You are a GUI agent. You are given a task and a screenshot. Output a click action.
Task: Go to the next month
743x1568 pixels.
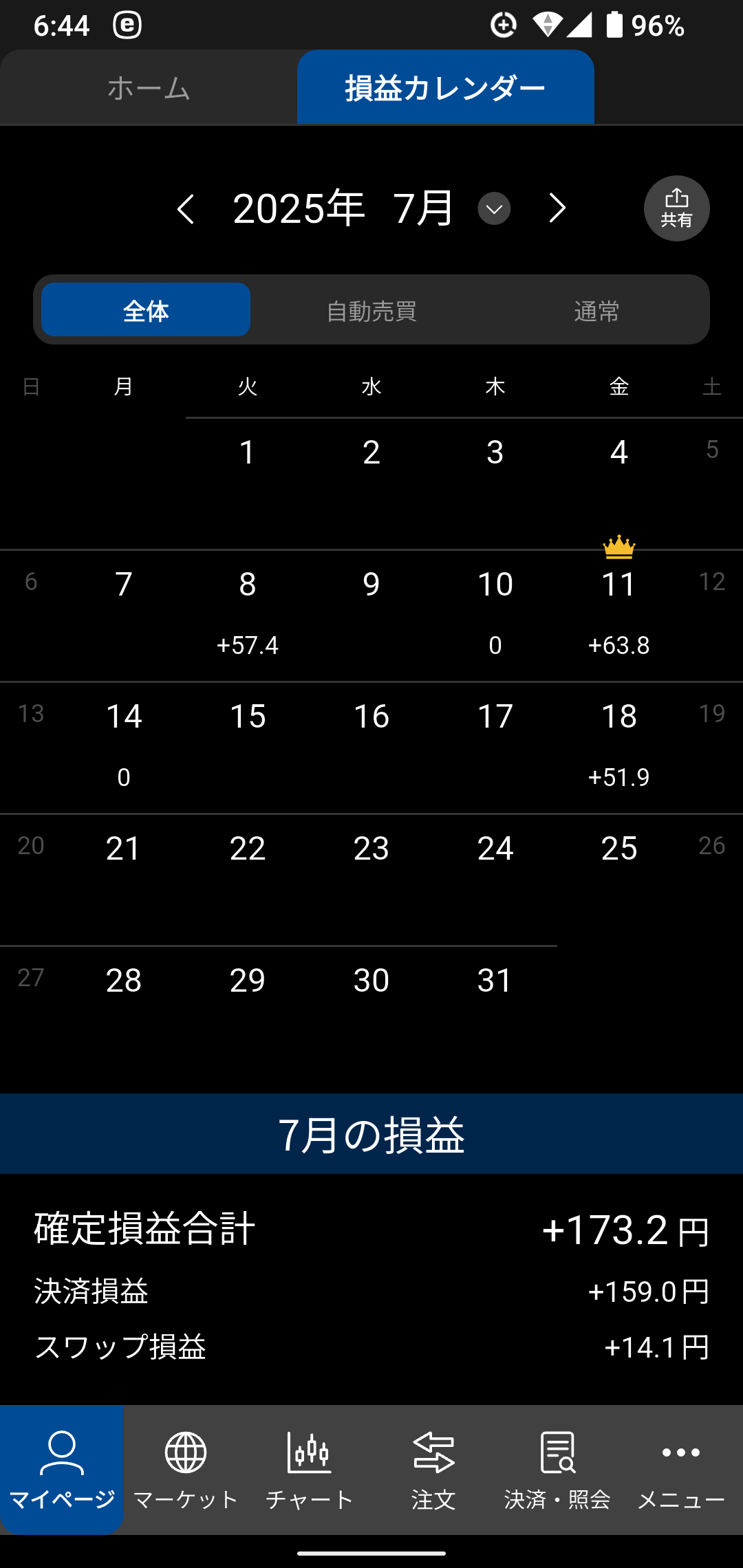557,208
